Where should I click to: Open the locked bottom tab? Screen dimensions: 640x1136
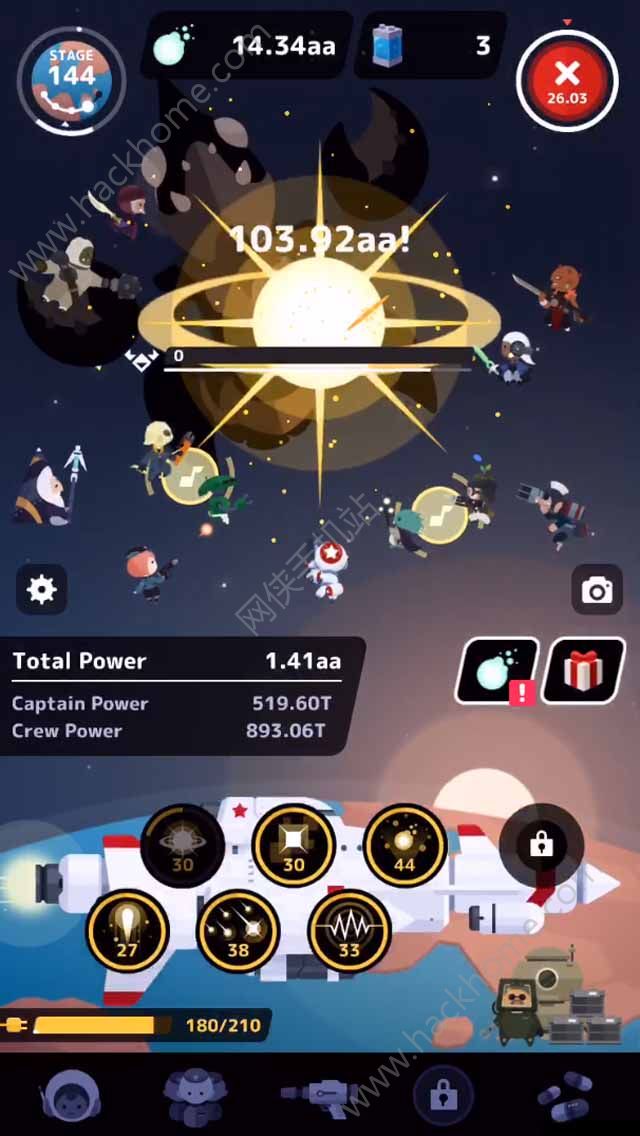click(x=442, y=1096)
